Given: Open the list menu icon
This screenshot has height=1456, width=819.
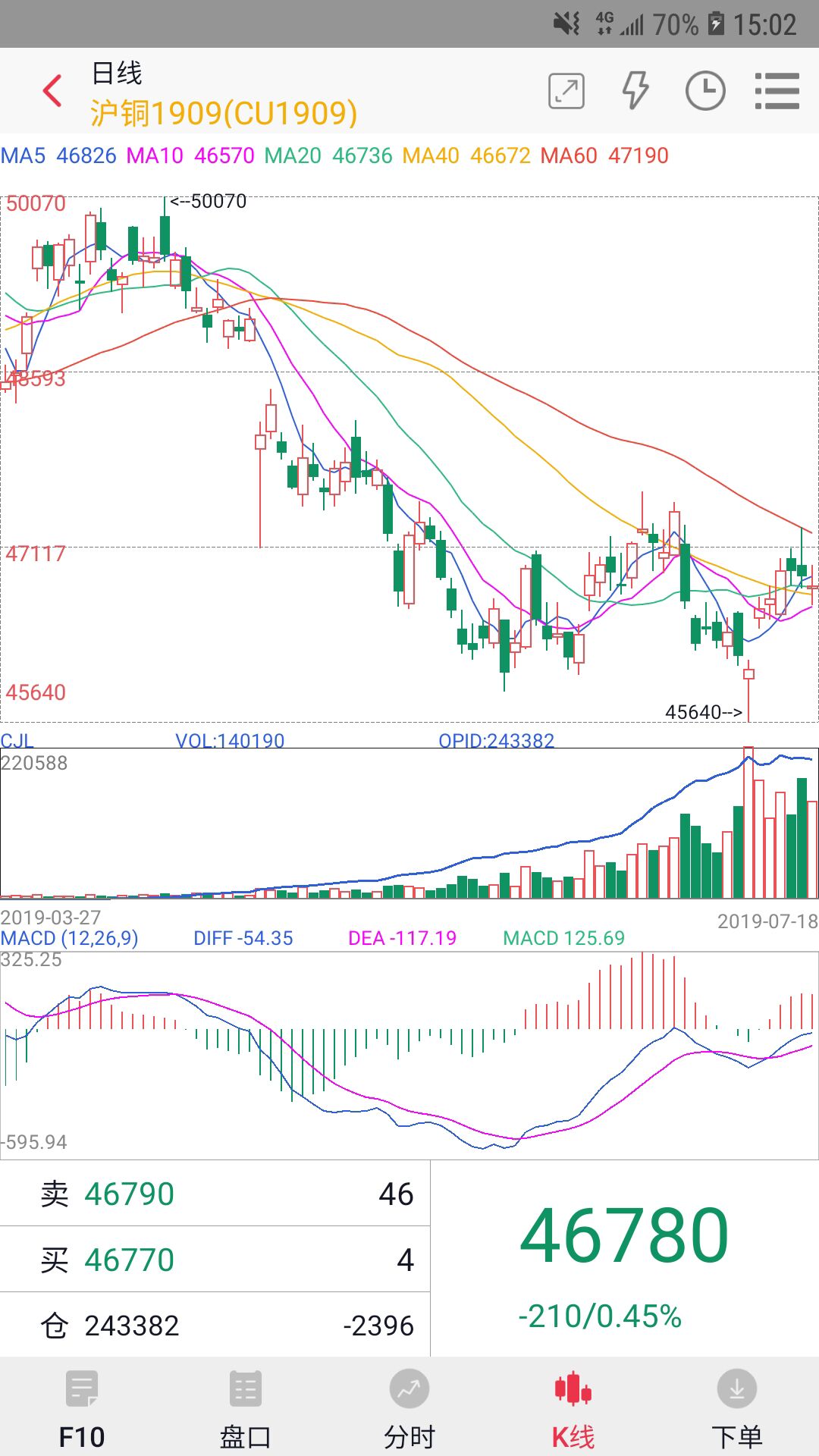Looking at the screenshot, I should coord(777,92).
